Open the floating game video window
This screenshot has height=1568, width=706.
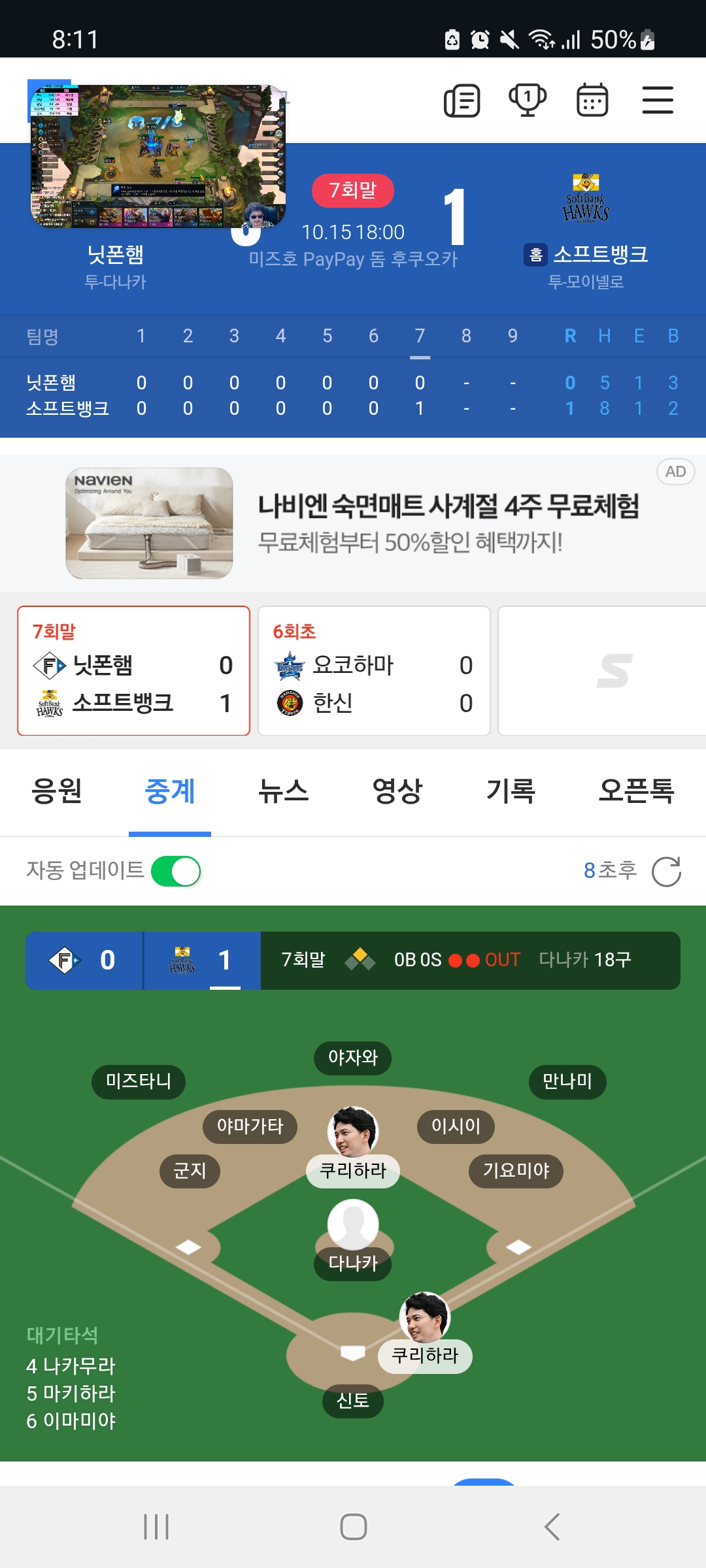pos(158,155)
